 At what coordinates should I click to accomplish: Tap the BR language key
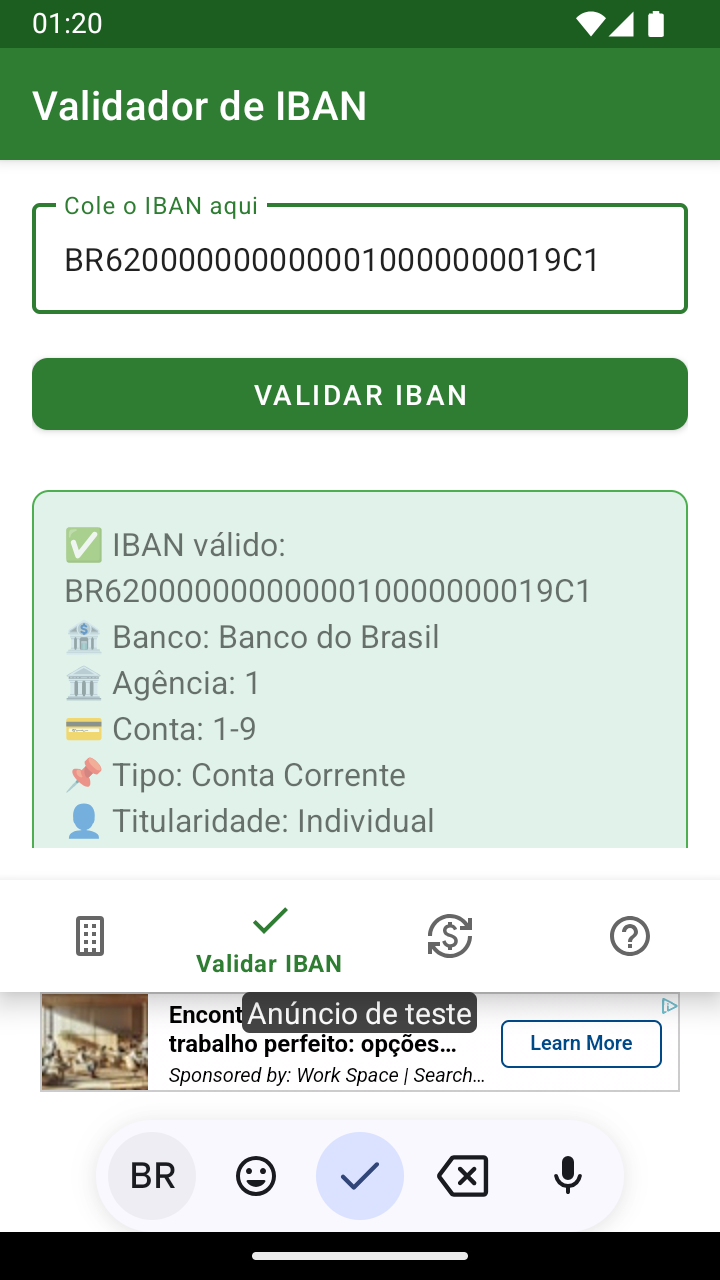click(x=152, y=1176)
